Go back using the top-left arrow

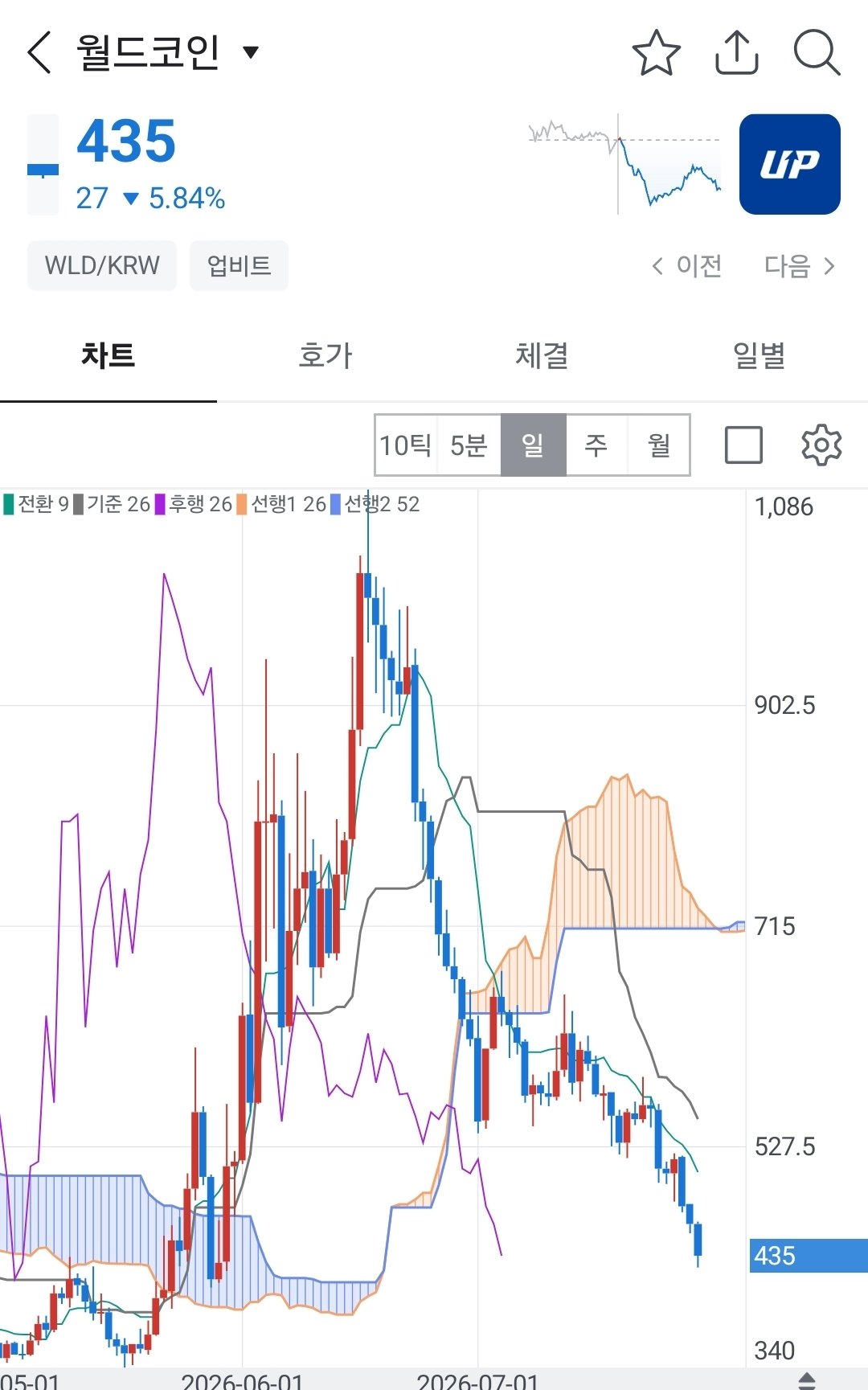(x=39, y=52)
